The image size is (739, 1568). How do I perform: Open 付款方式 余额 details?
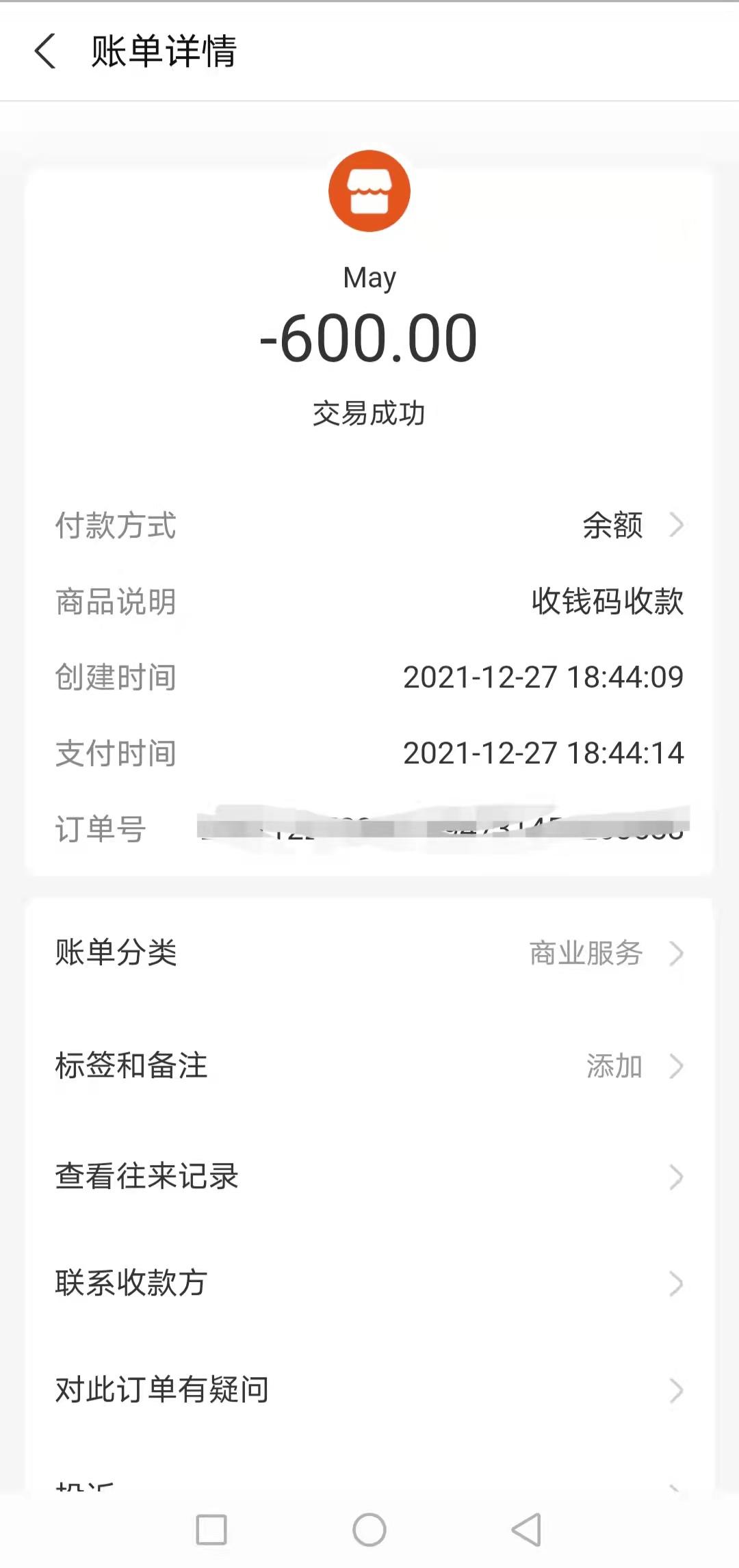point(630,525)
